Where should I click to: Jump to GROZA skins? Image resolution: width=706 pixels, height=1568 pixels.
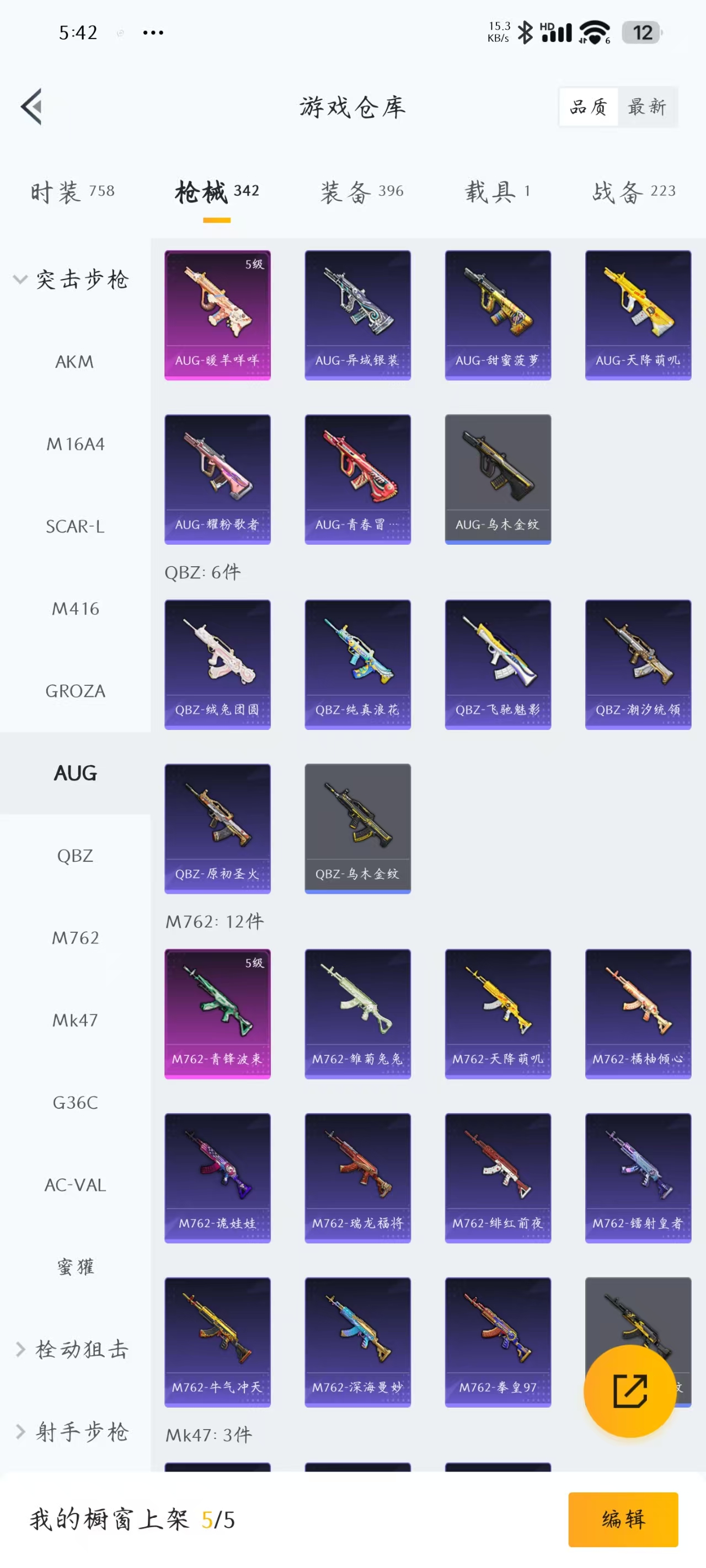pos(75,691)
